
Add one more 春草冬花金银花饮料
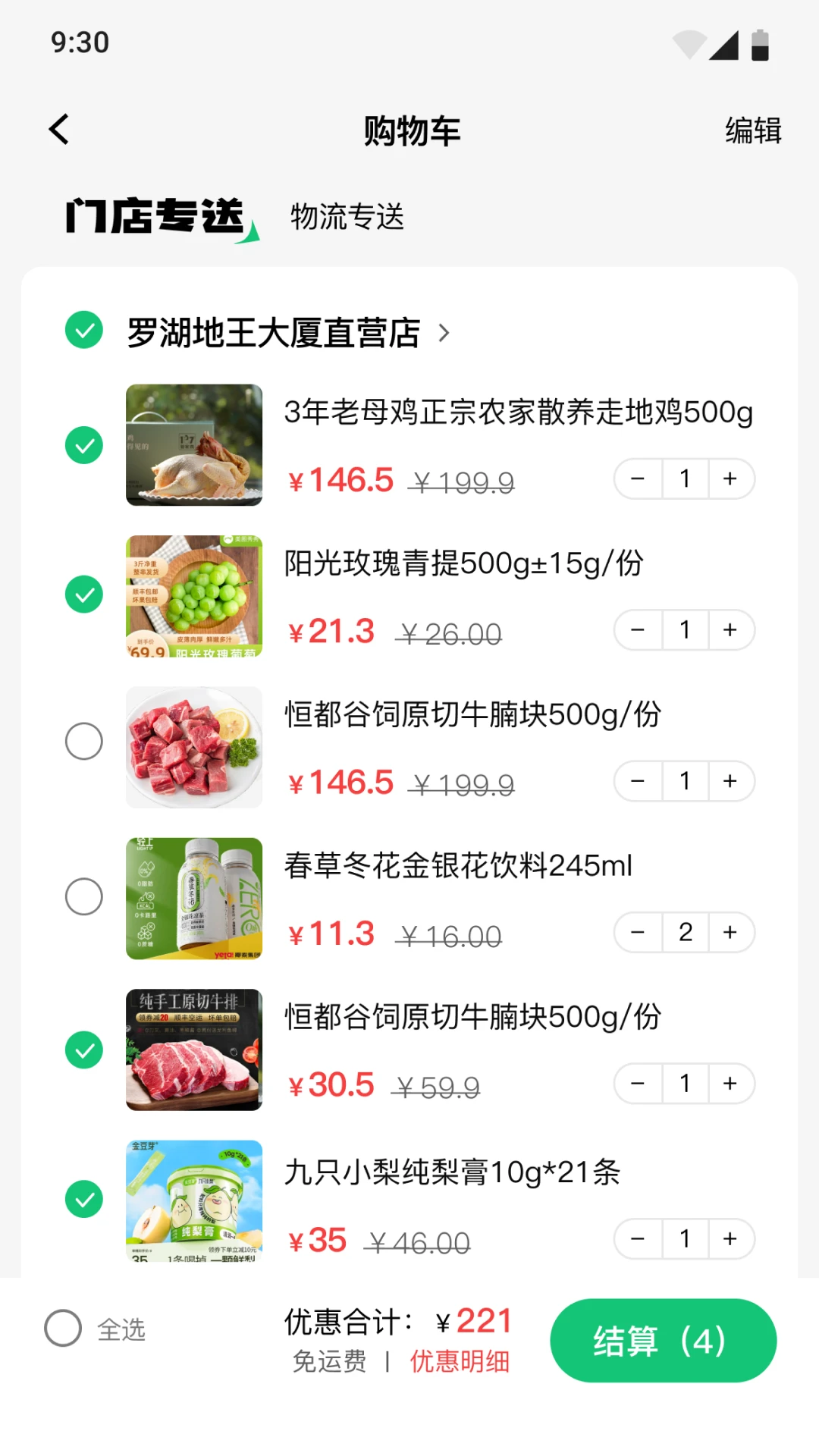pyautogui.click(x=730, y=932)
